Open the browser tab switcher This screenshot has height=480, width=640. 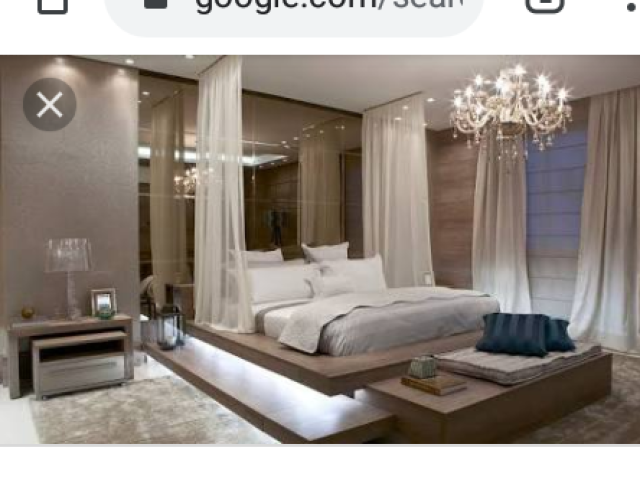pyautogui.click(x=545, y=6)
